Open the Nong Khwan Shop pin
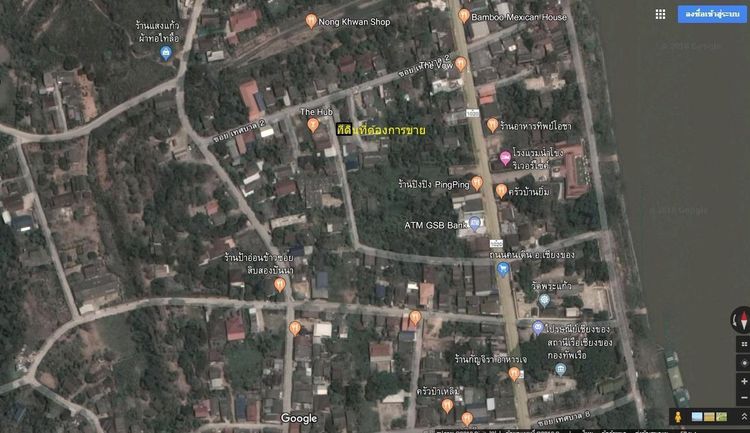Viewport: 750px width, 433px height. click(x=311, y=20)
